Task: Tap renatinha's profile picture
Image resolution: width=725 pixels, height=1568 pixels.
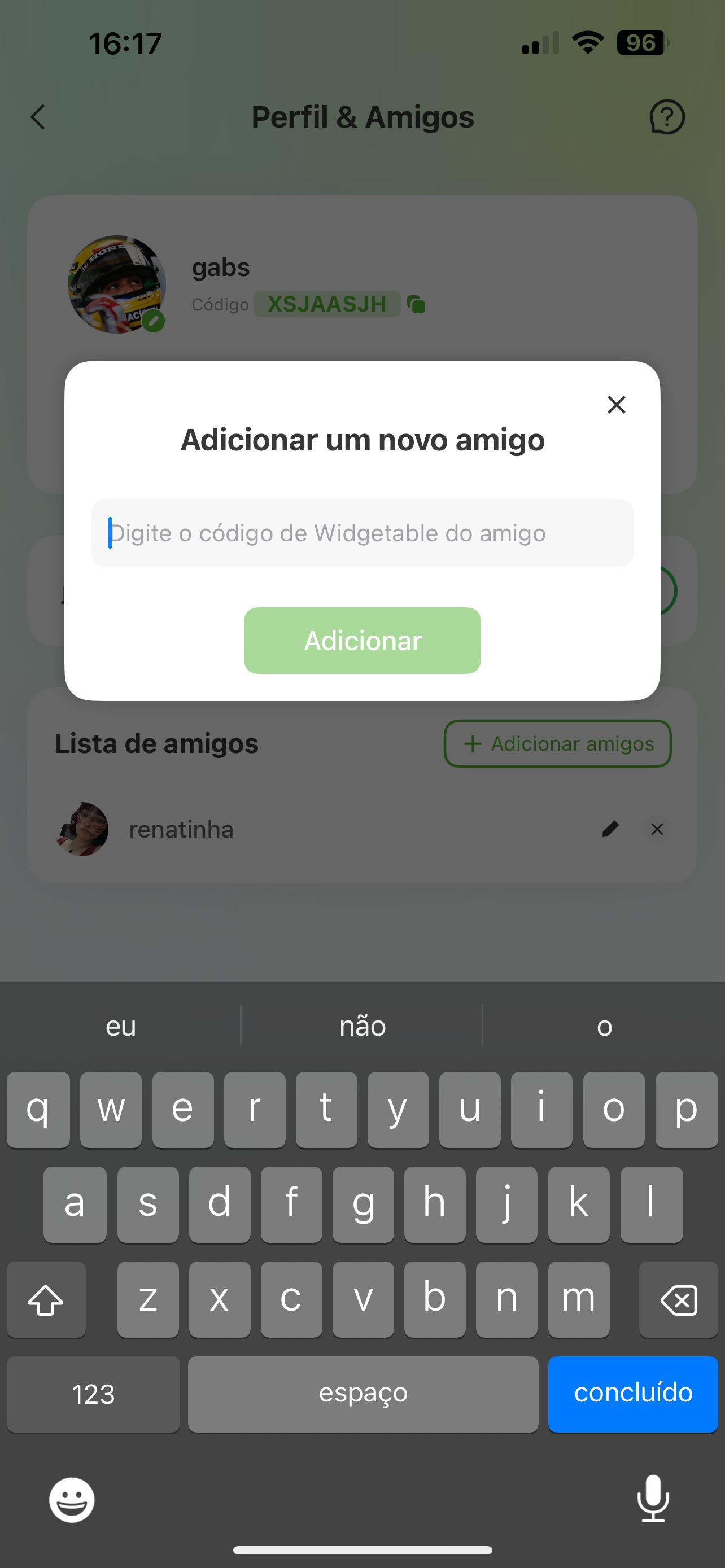Action: (x=82, y=829)
